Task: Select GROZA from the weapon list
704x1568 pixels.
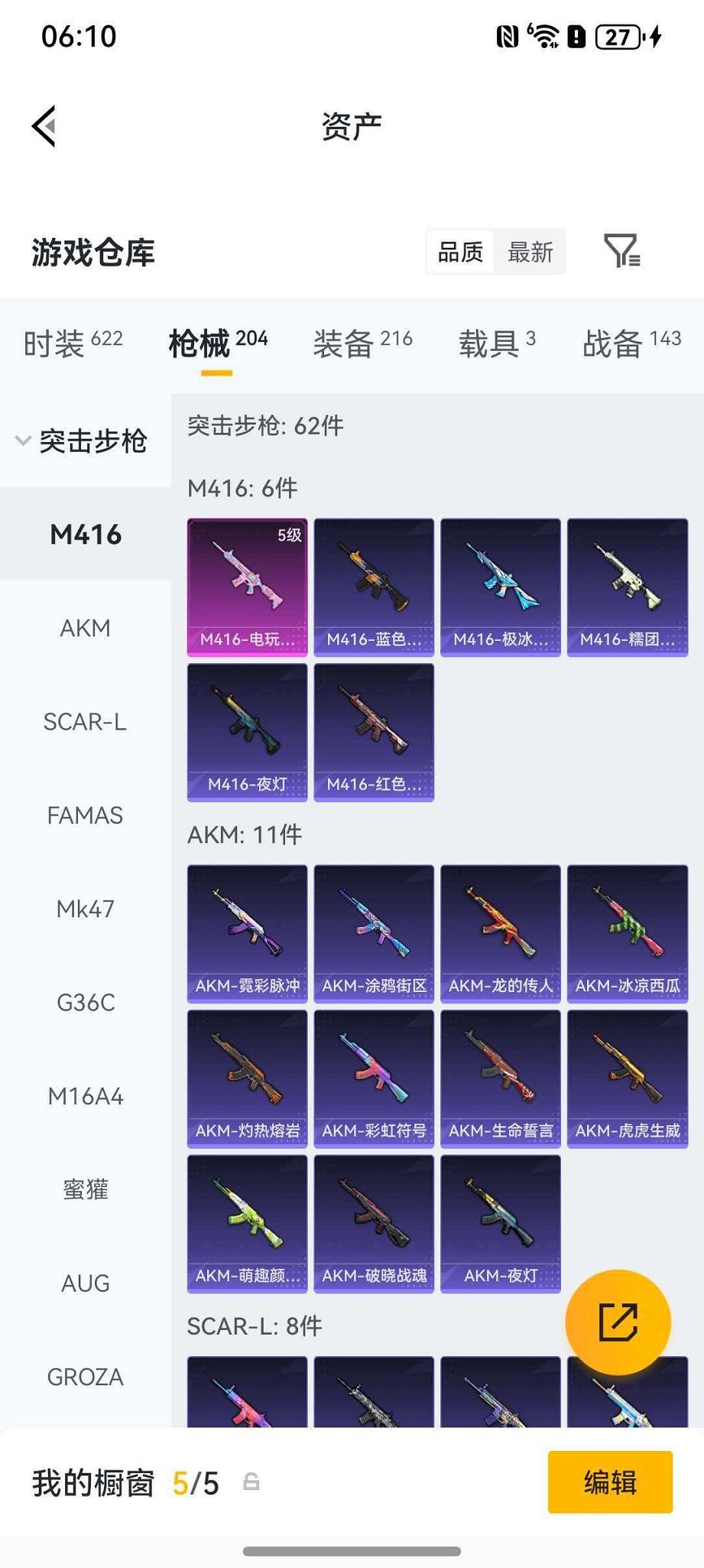Action: (x=84, y=1377)
